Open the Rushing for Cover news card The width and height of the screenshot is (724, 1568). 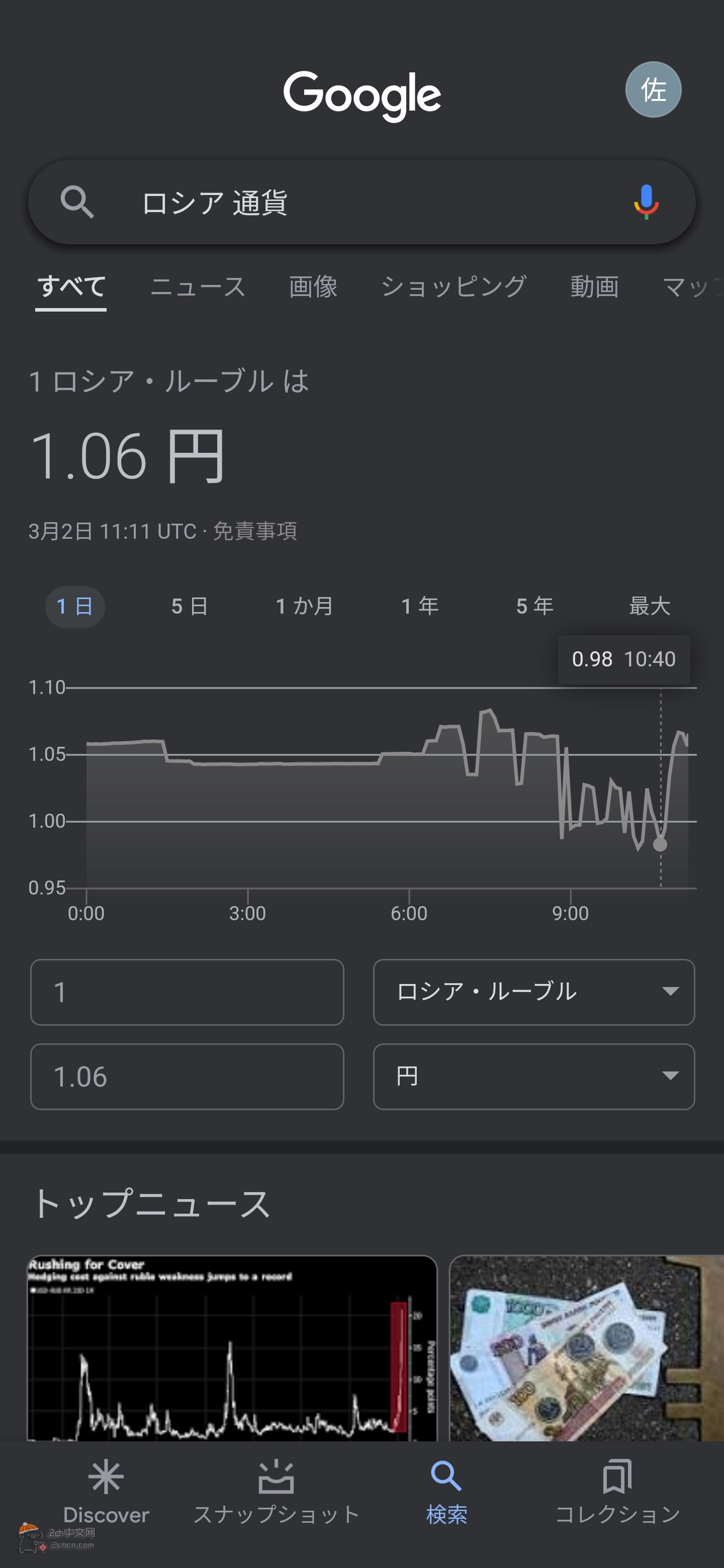pyautogui.click(x=232, y=1348)
